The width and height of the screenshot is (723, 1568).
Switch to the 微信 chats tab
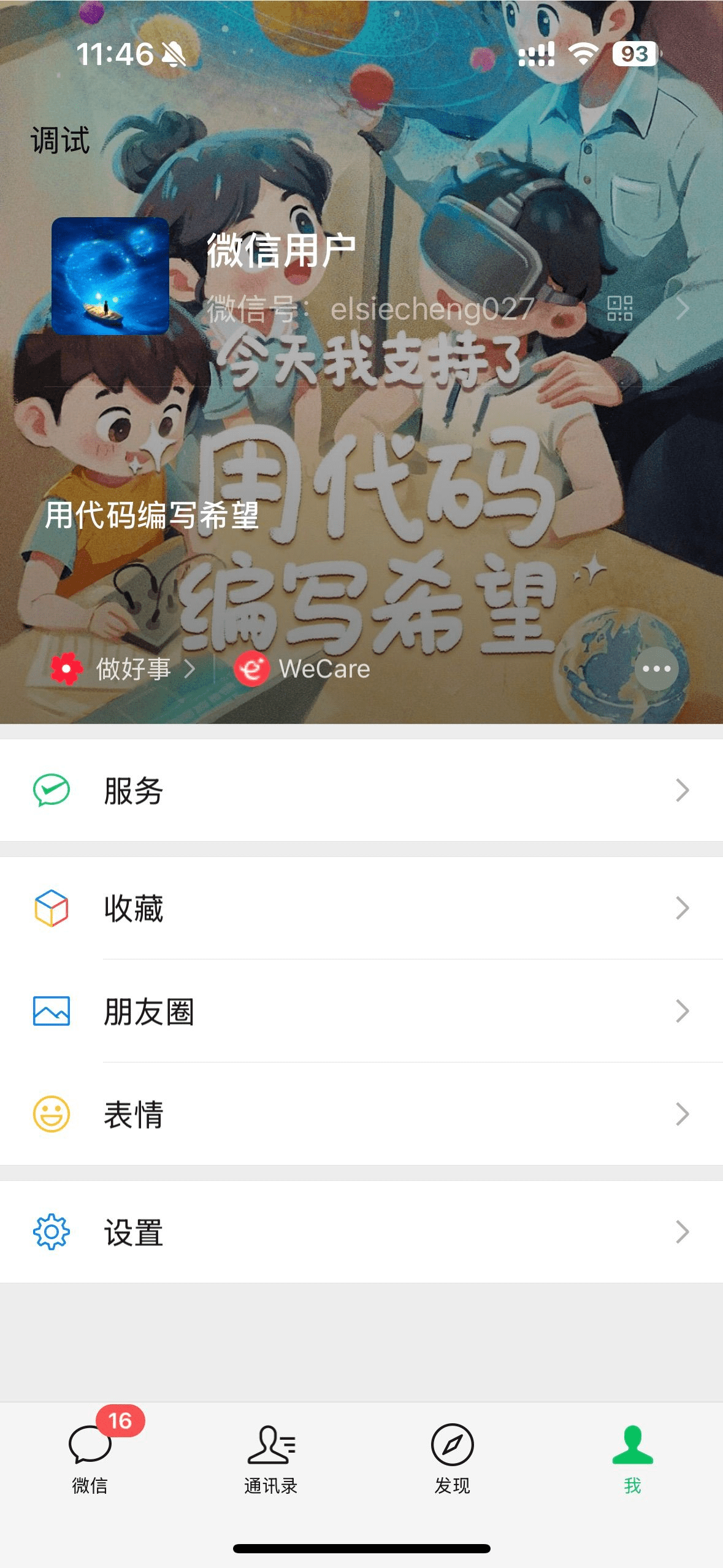(90, 1458)
